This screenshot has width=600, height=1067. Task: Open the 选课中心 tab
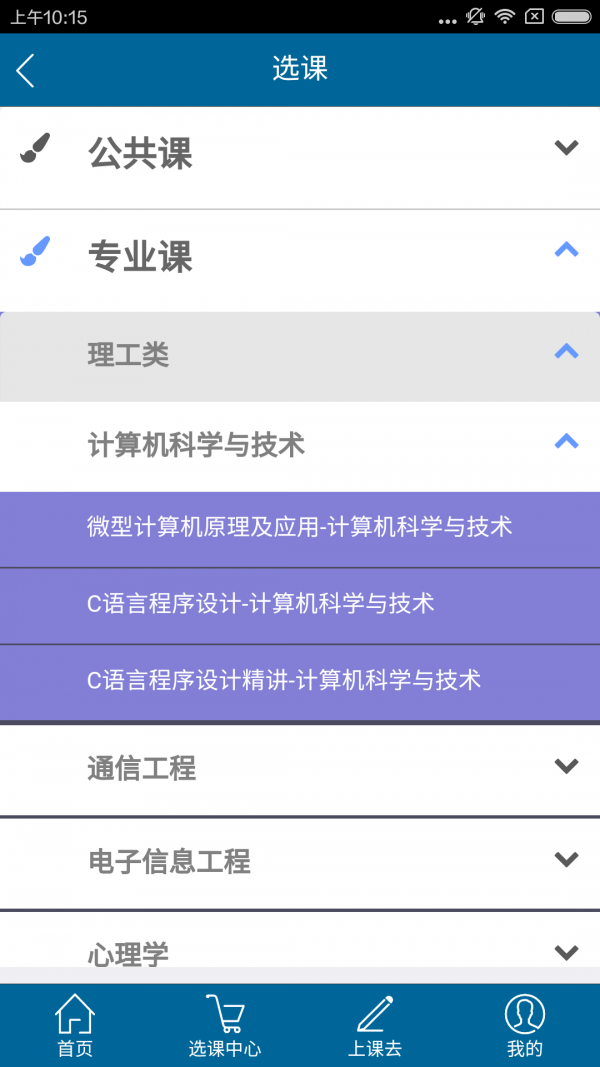coord(225,1025)
